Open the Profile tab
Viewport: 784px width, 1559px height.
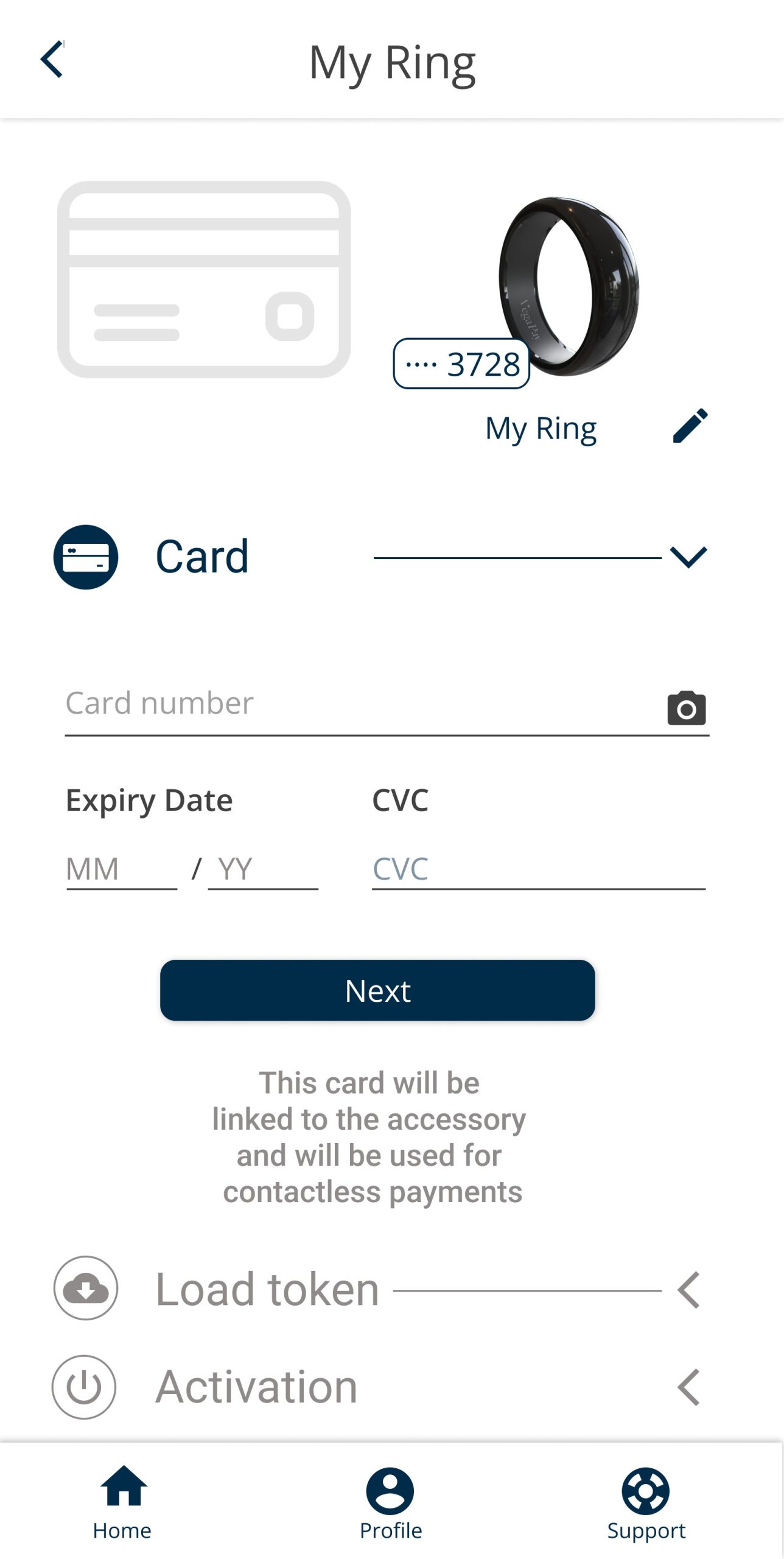(x=391, y=1492)
